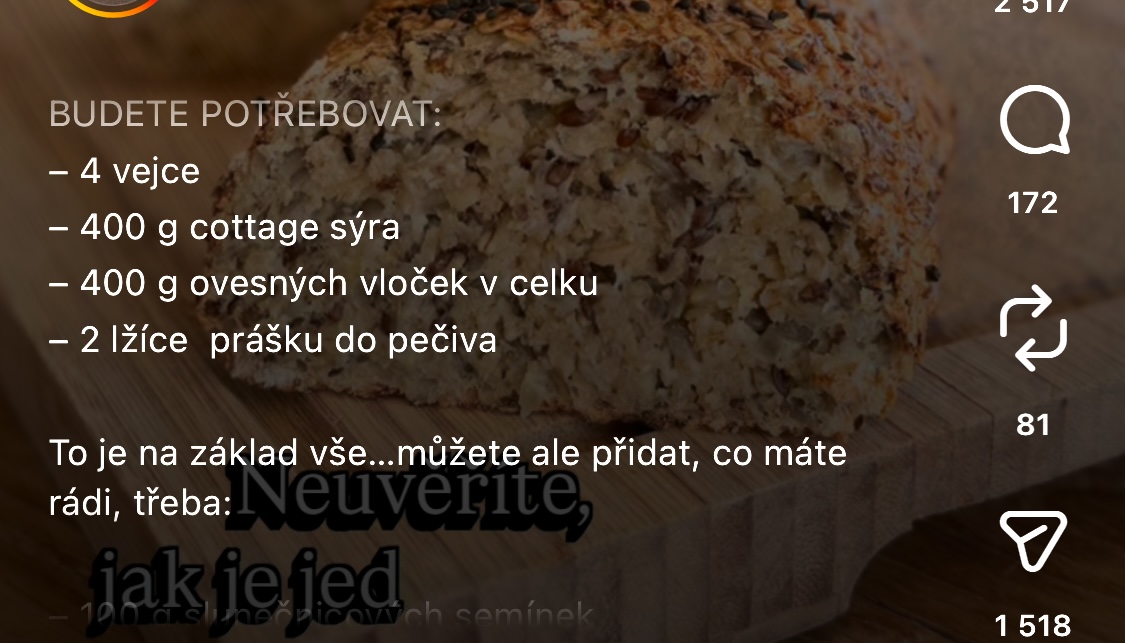Repost this reel
This screenshot has height=643, width=1125.
tap(1034, 327)
